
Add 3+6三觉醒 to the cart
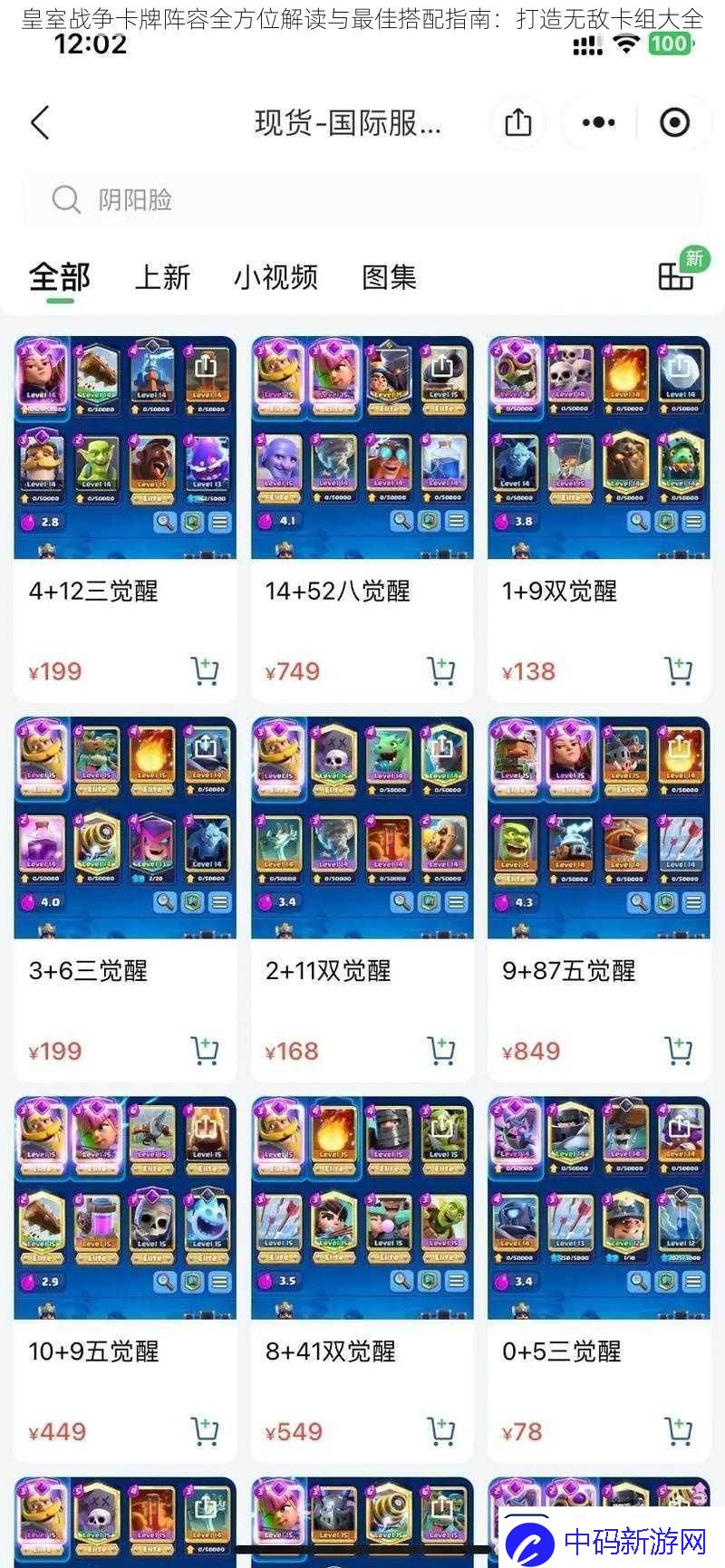(205, 1051)
